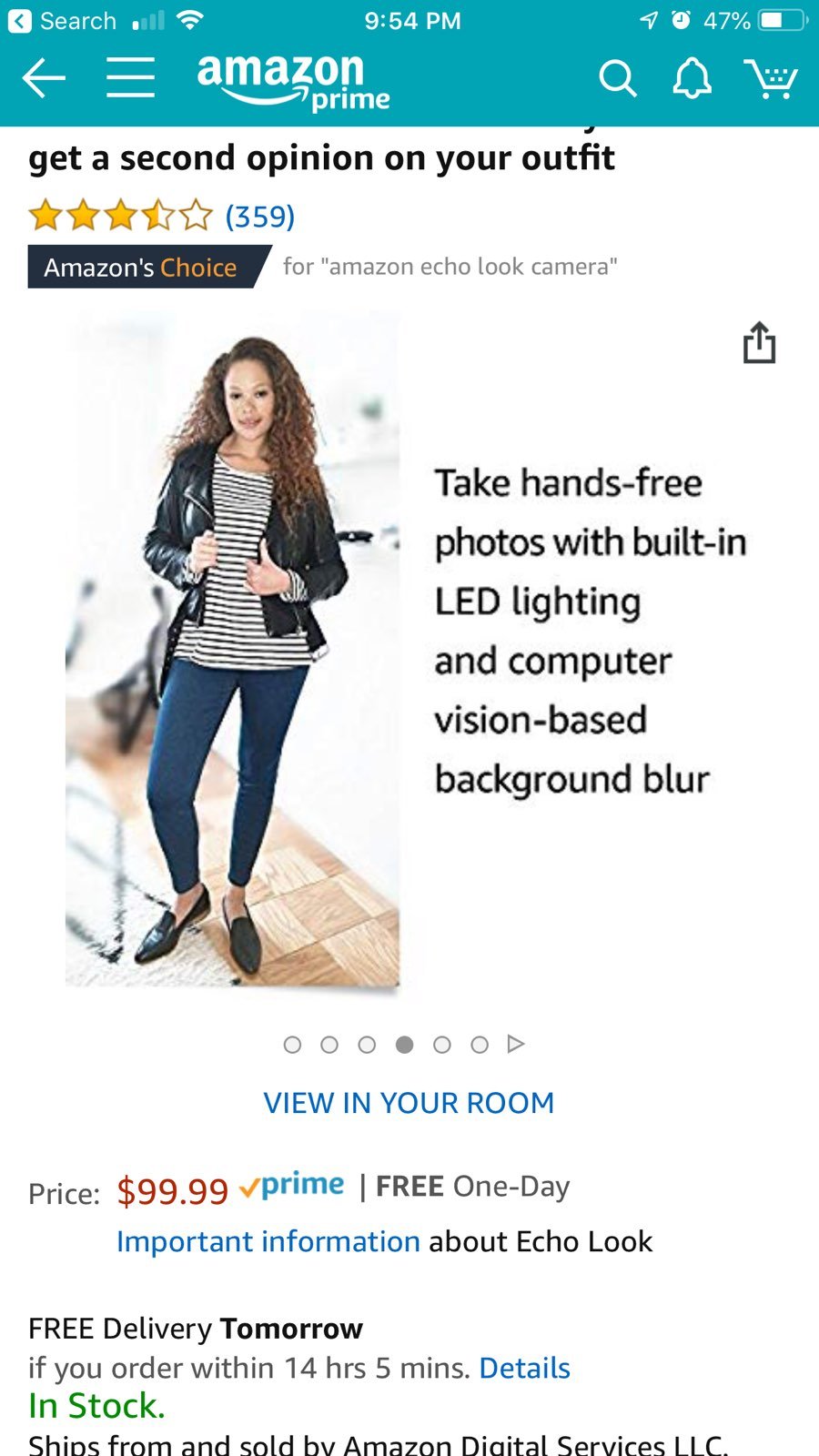Share this product

[x=759, y=342]
